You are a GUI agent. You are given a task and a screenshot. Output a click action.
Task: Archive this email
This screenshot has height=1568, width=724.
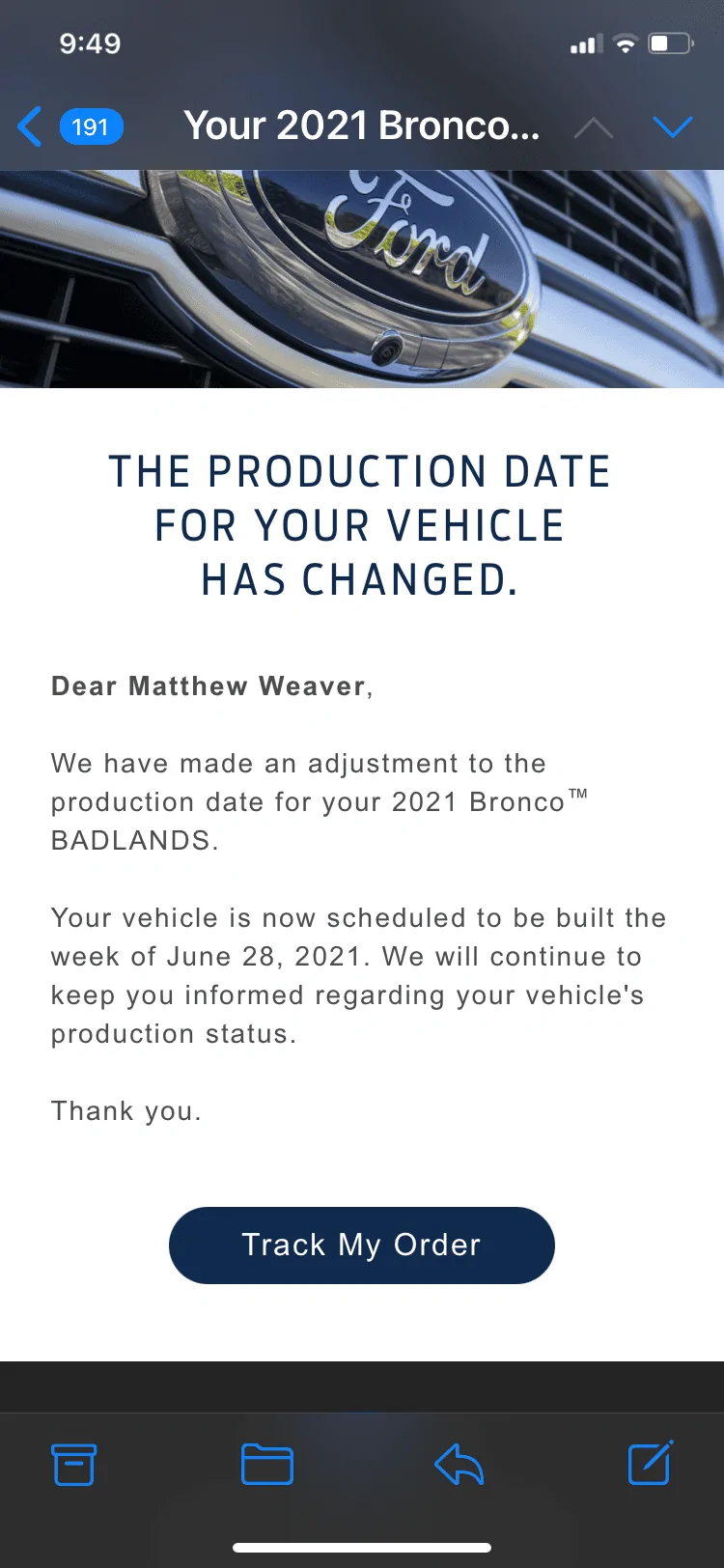[73, 1464]
